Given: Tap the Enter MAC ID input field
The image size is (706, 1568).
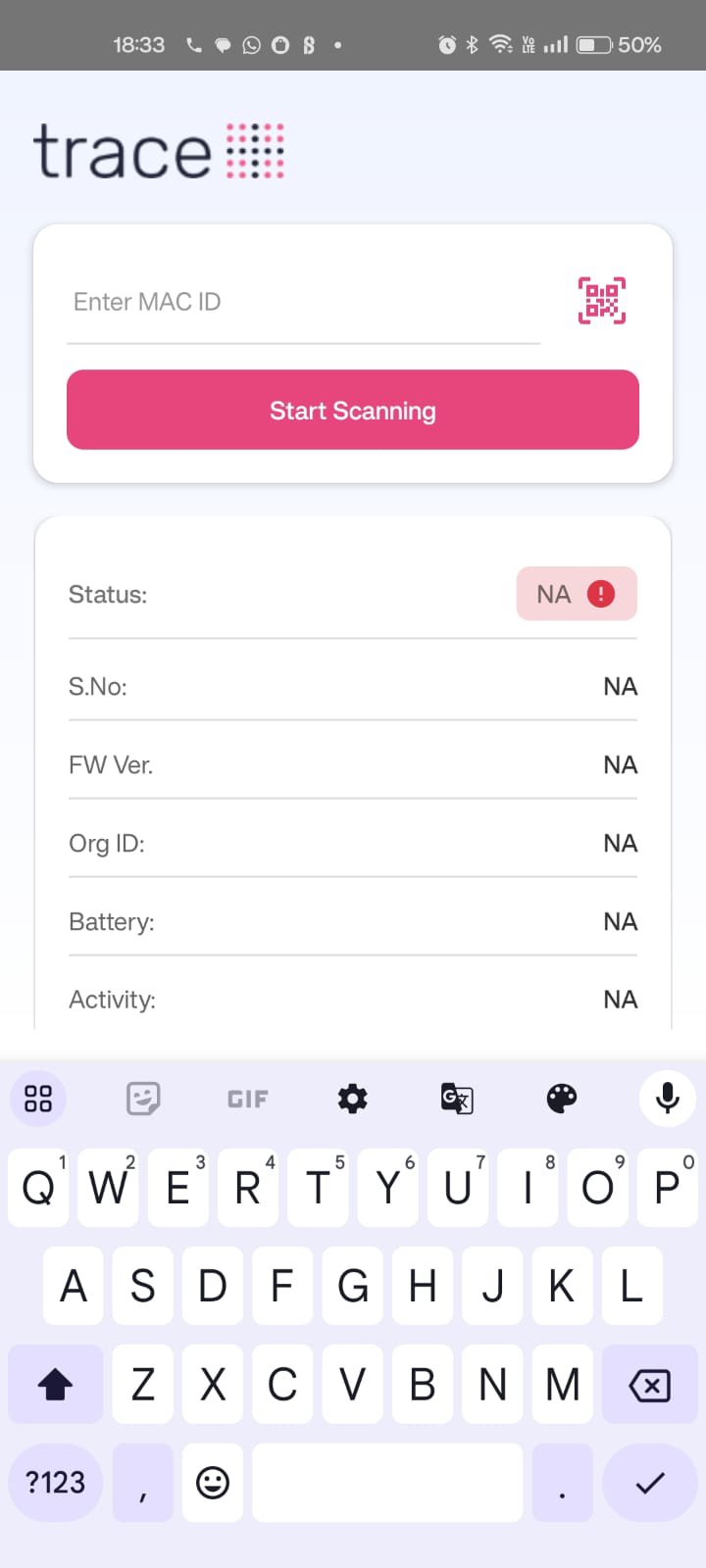Looking at the screenshot, I should pos(294,301).
